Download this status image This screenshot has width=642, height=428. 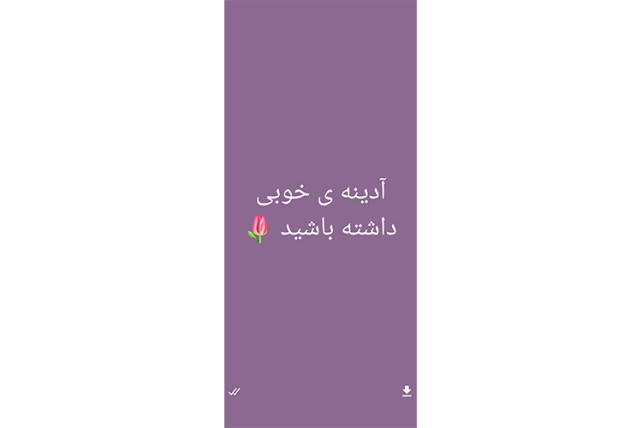click(x=406, y=391)
